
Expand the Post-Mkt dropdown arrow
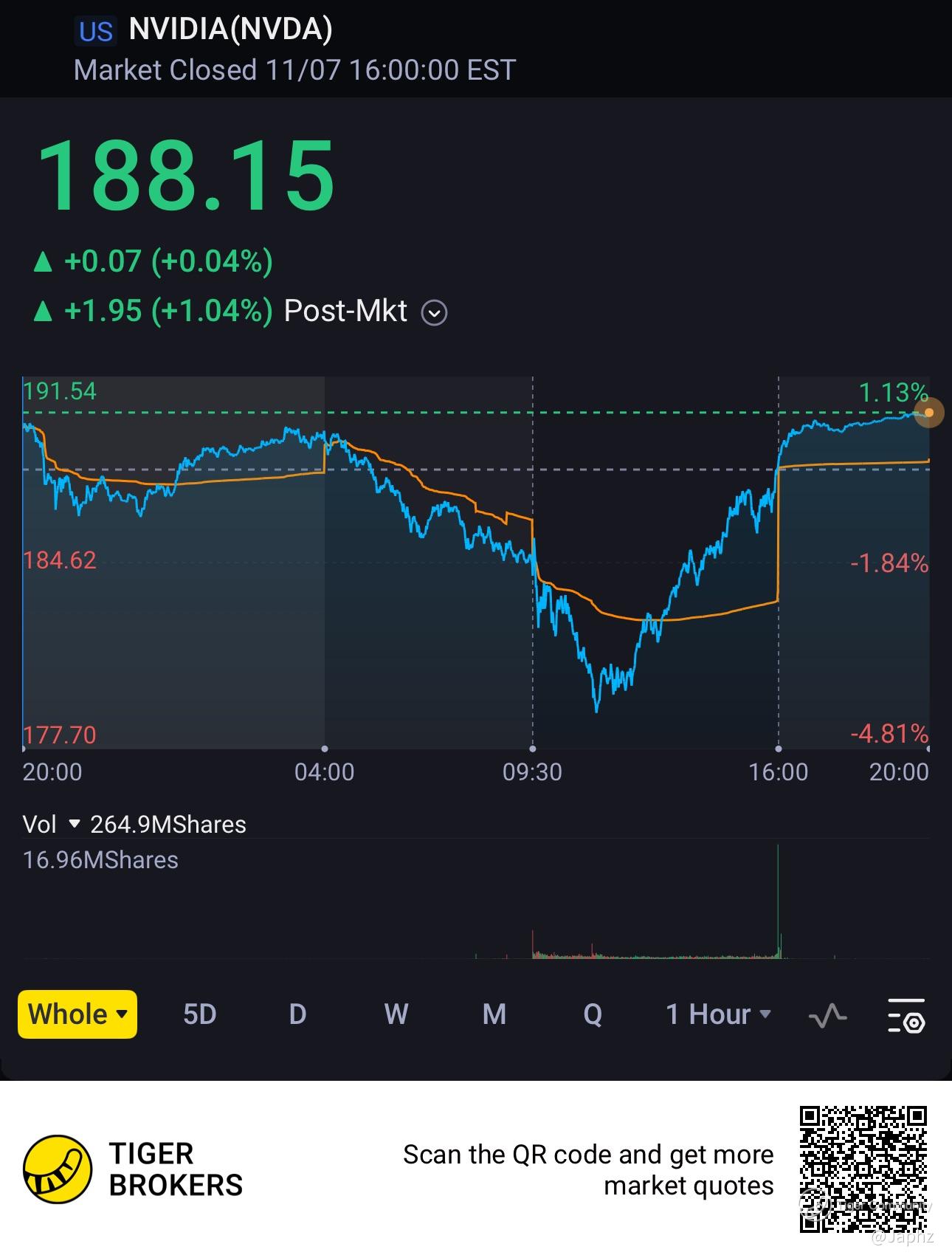click(434, 313)
